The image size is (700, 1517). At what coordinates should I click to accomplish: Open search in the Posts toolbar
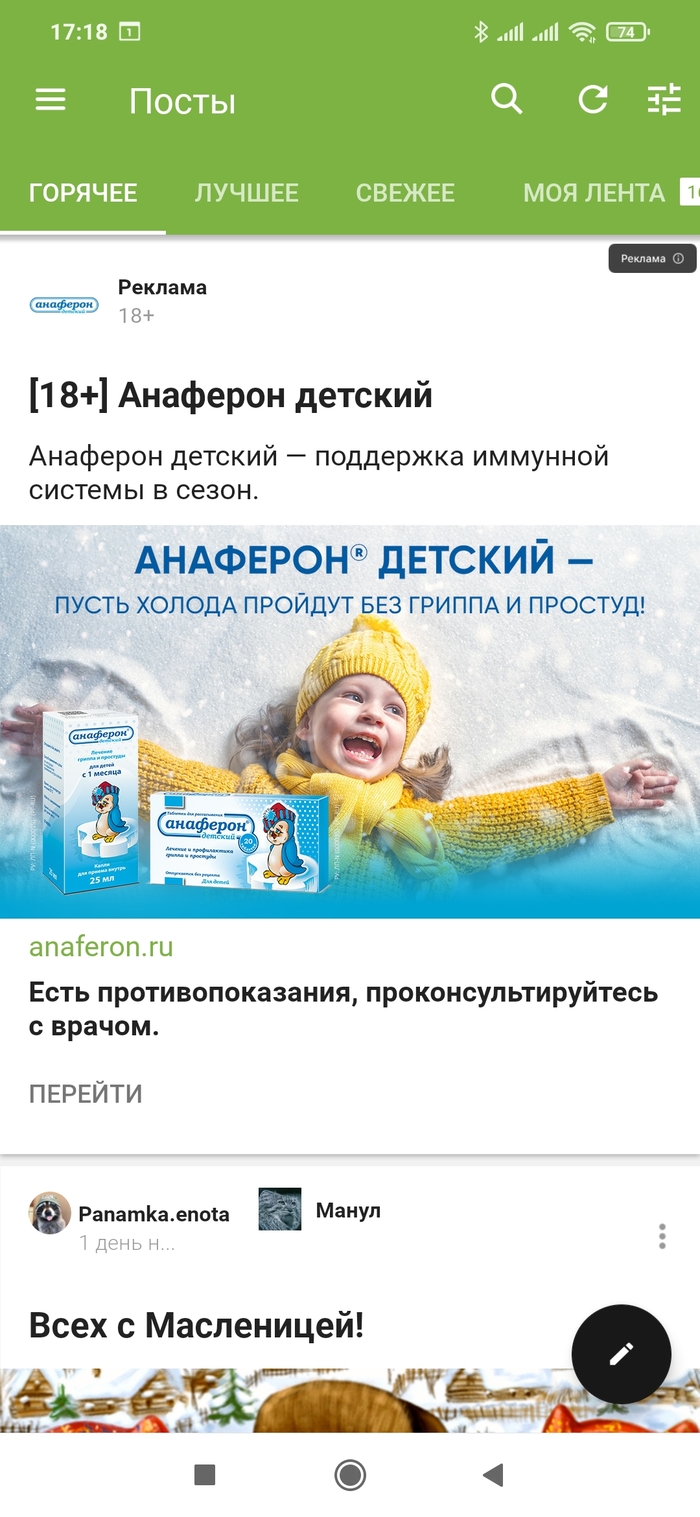507,99
